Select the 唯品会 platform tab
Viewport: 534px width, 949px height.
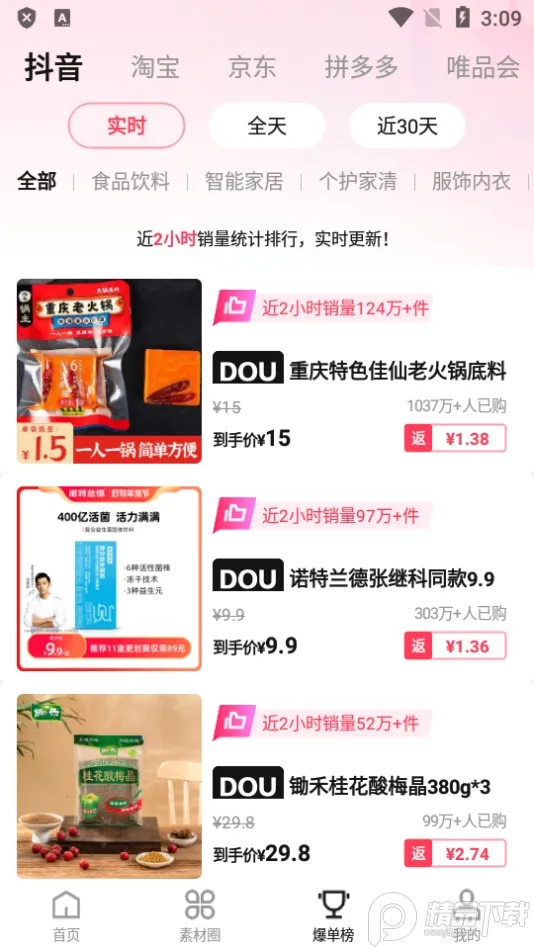pos(483,67)
